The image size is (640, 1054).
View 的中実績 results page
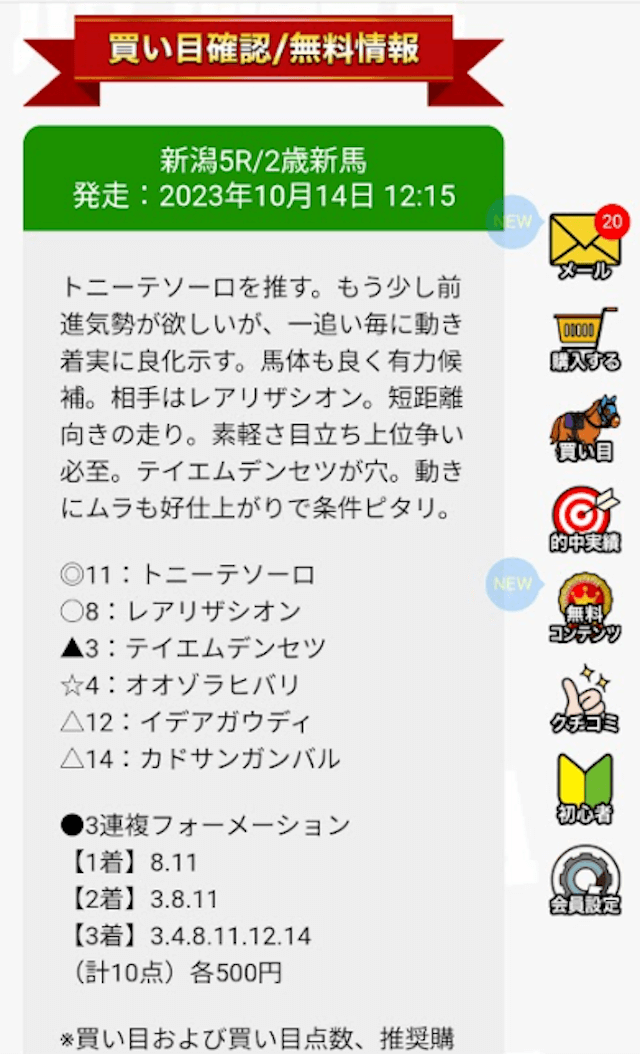pyautogui.click(x=585, y=519)
